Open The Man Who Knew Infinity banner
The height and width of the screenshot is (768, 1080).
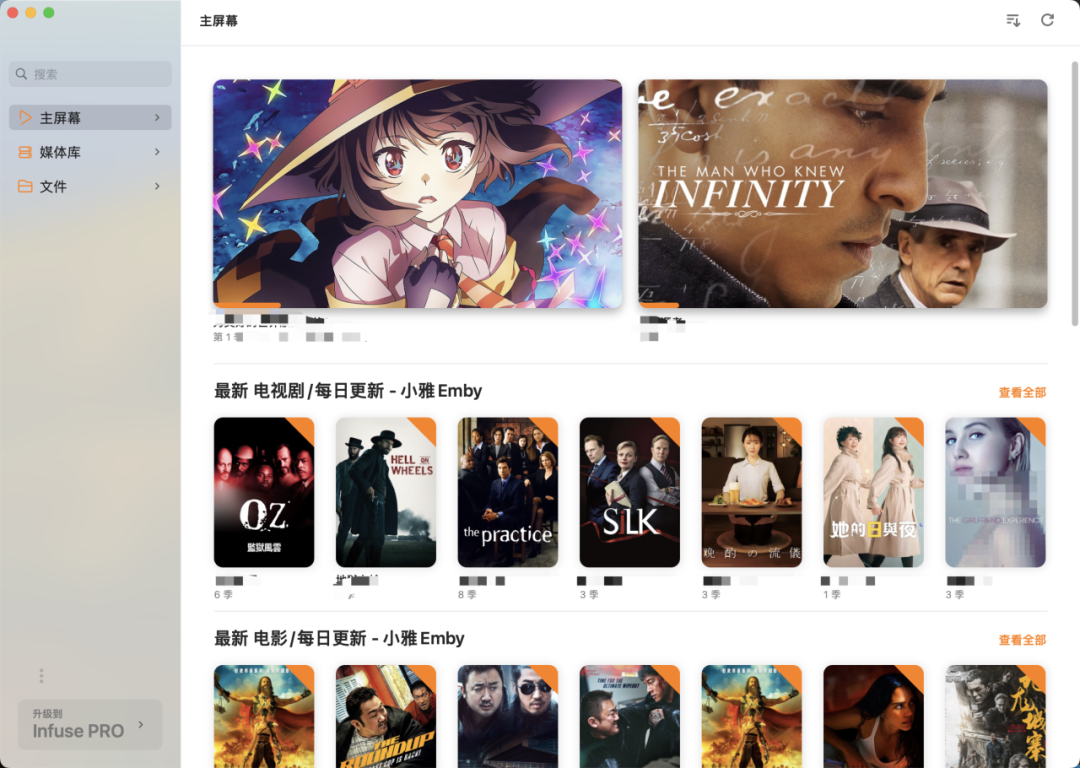[x=842, y=193]
